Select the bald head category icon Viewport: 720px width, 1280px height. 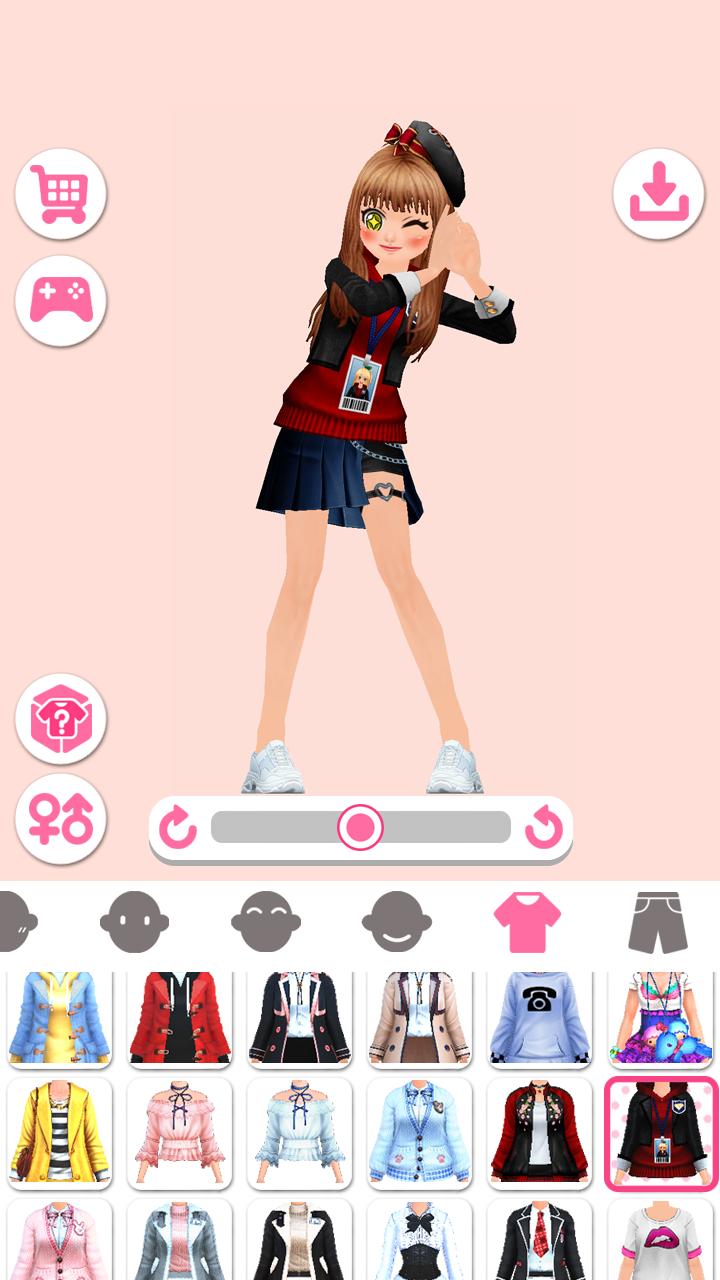[133, 920]
